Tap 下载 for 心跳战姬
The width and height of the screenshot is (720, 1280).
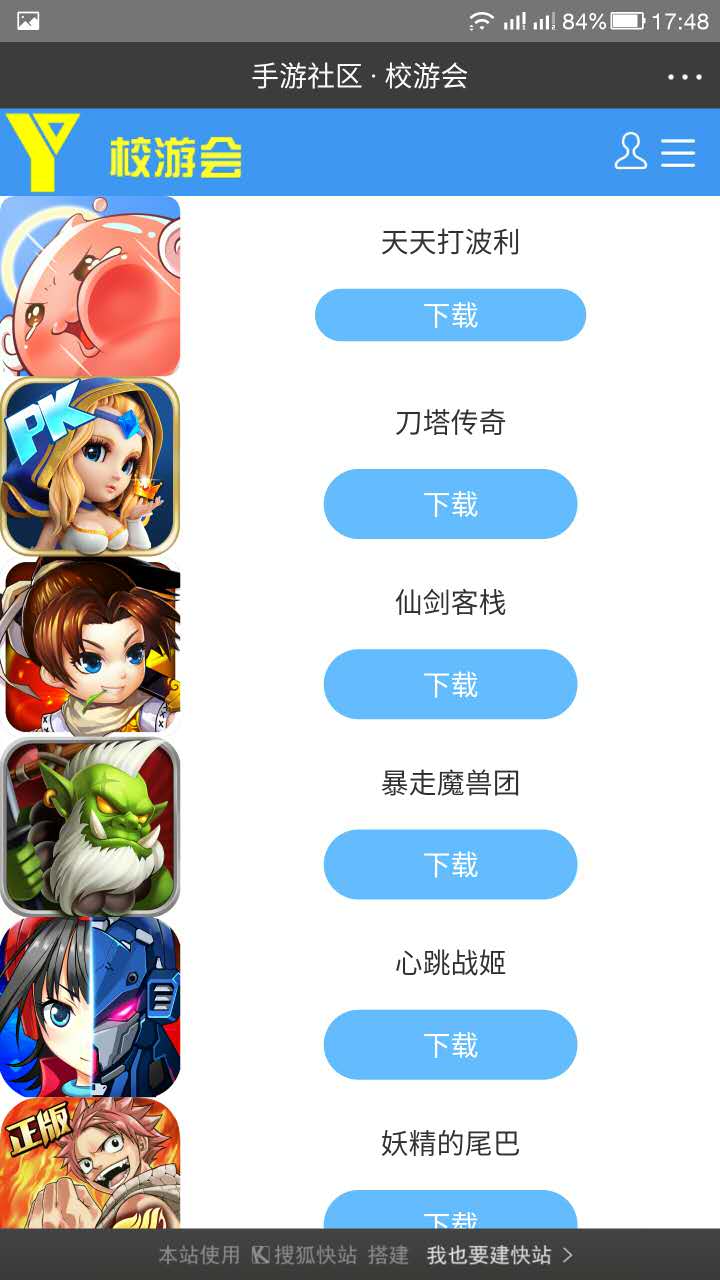pyautogui.click(x=450, y=1044)
